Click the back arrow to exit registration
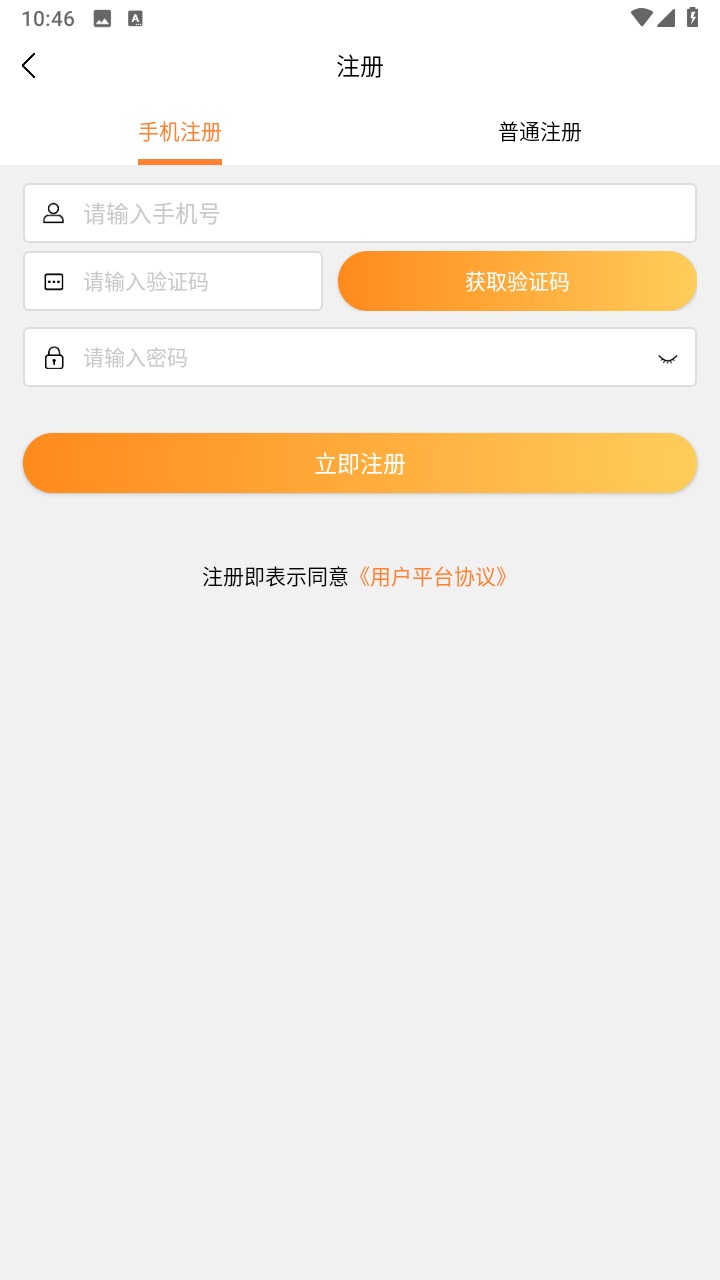The image size is (720, 1280). [x=28, y=64]
